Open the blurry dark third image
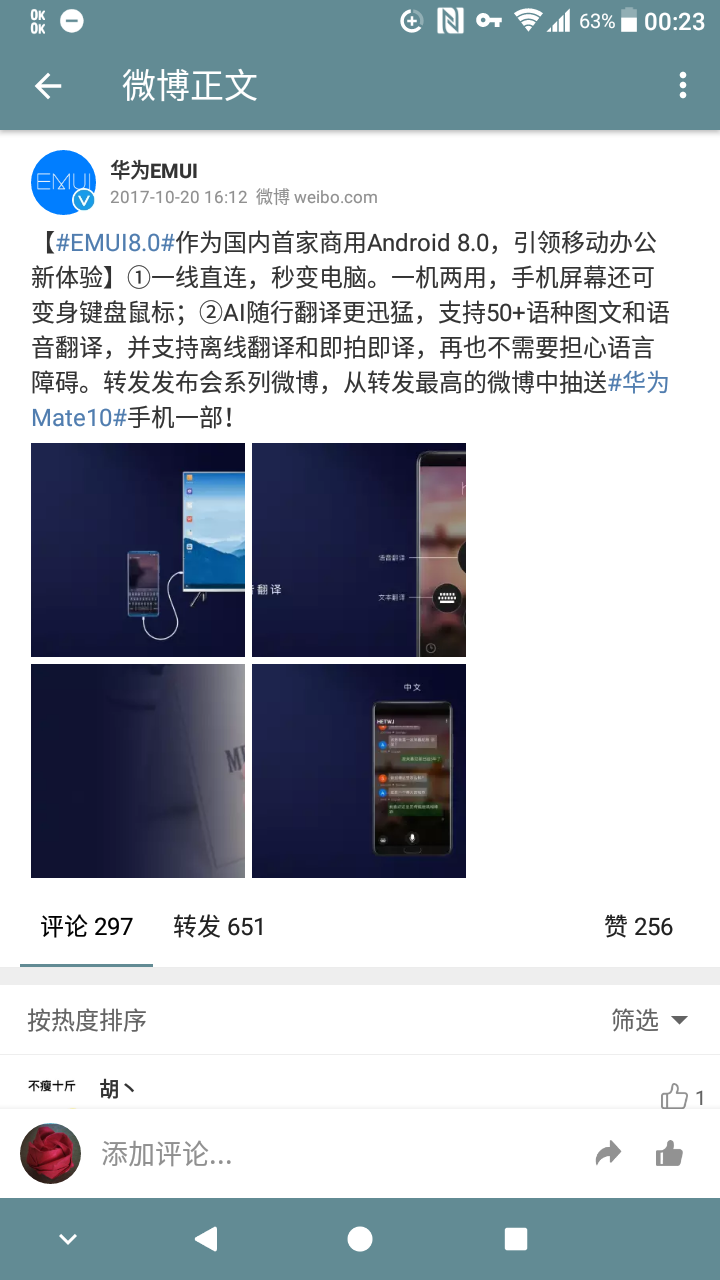Screen dimensions: 720x1280 pyautogui.click(x=138, y=771)
